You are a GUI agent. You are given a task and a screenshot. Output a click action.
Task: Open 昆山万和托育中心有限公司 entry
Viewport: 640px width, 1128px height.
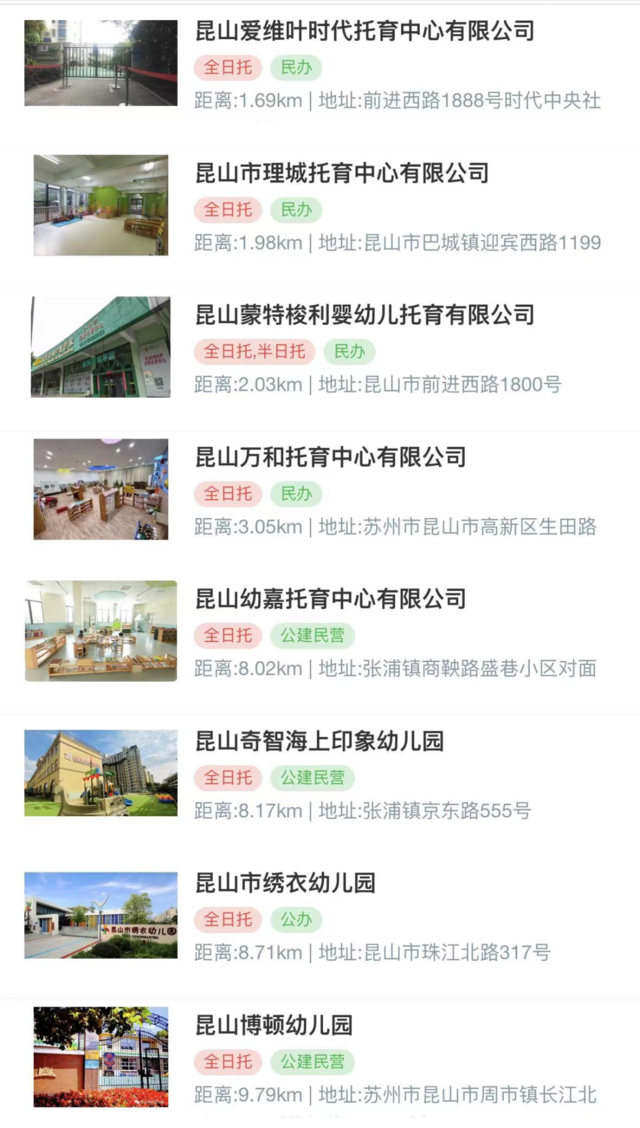click(x=330, y=457)
